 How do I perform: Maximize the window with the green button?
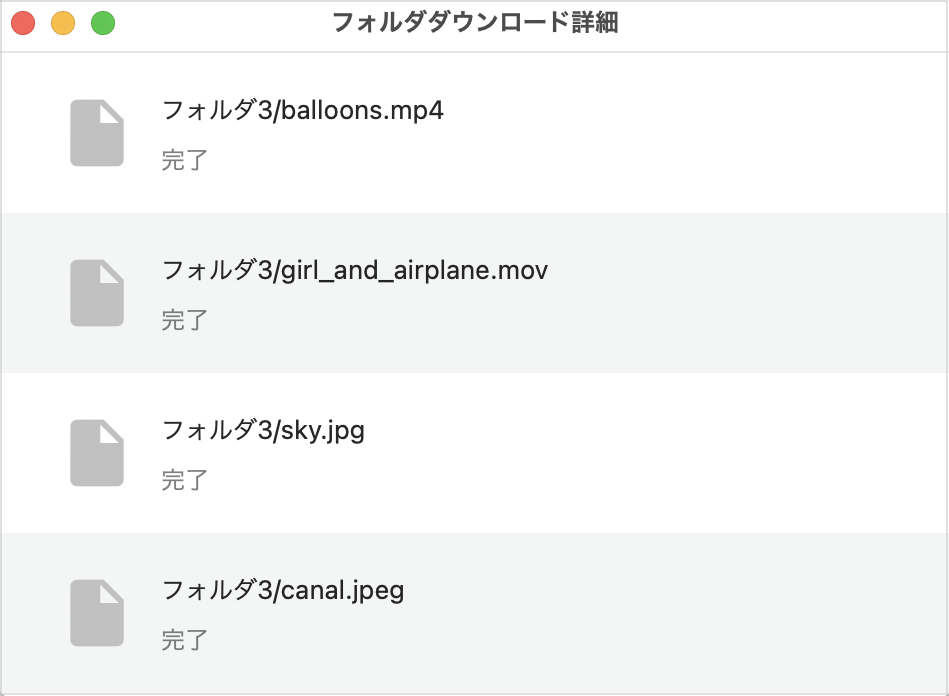coord(103,23)
